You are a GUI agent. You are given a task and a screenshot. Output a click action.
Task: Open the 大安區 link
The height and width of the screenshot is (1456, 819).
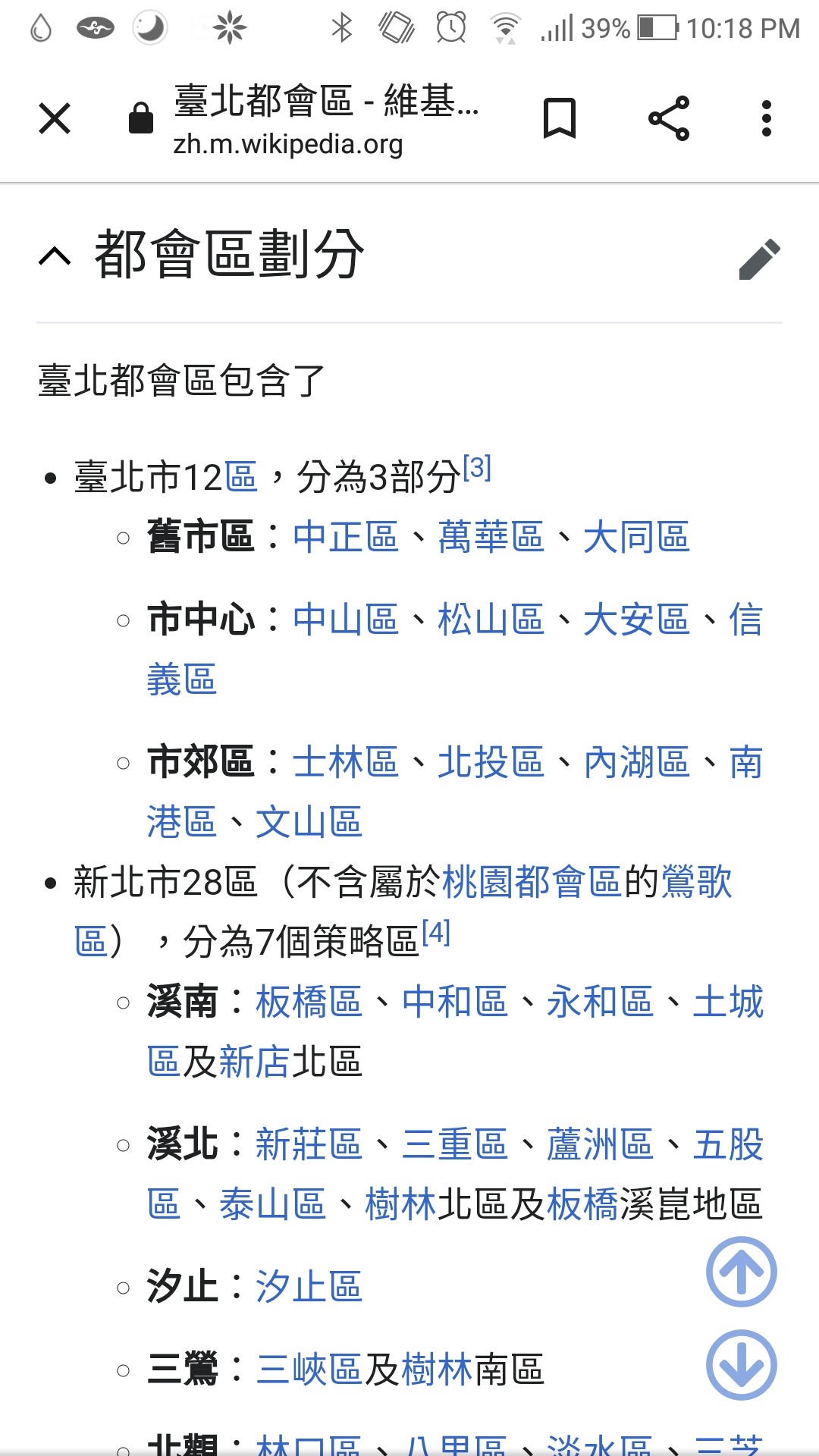pyautogui.click(x=637, y=620)
